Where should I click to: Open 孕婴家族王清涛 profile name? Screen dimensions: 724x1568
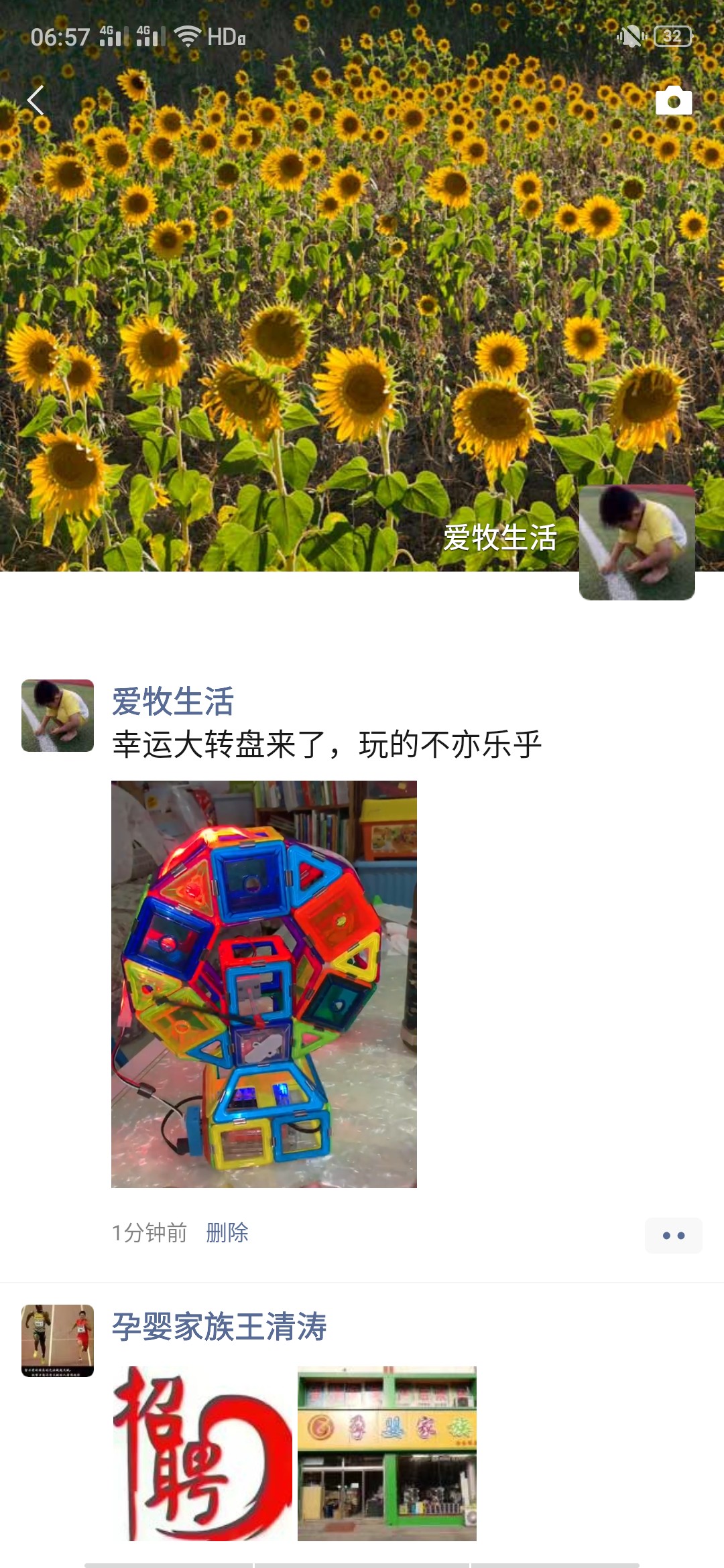pyautogui.click(x=219, y=1327)
